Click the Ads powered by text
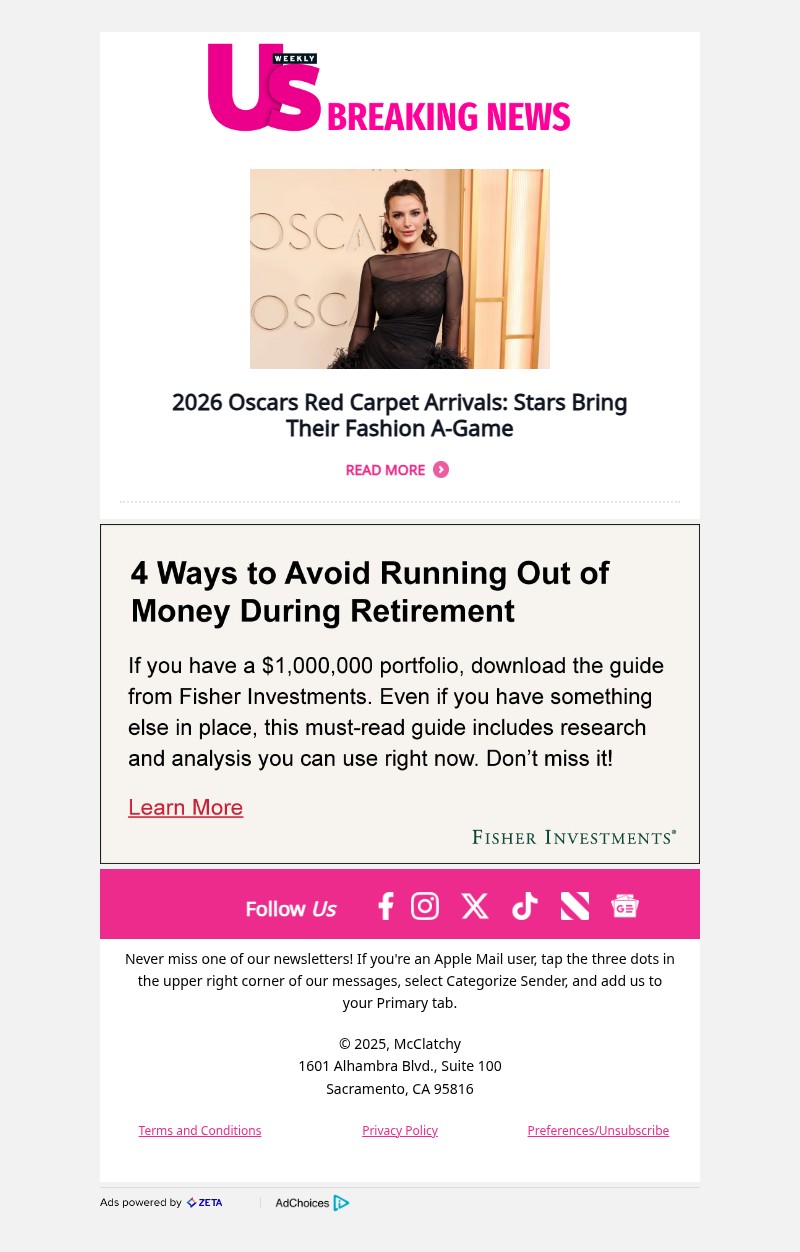This screenshot has width=800, height=1252. coord(141,1203)
